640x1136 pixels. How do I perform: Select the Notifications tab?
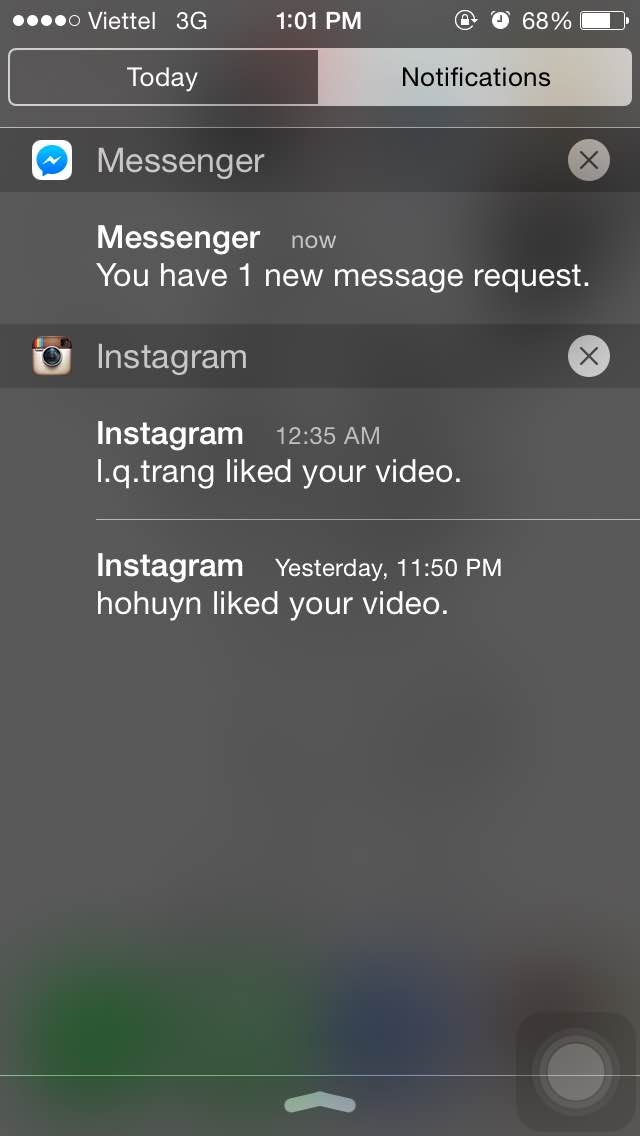(475, 78)
